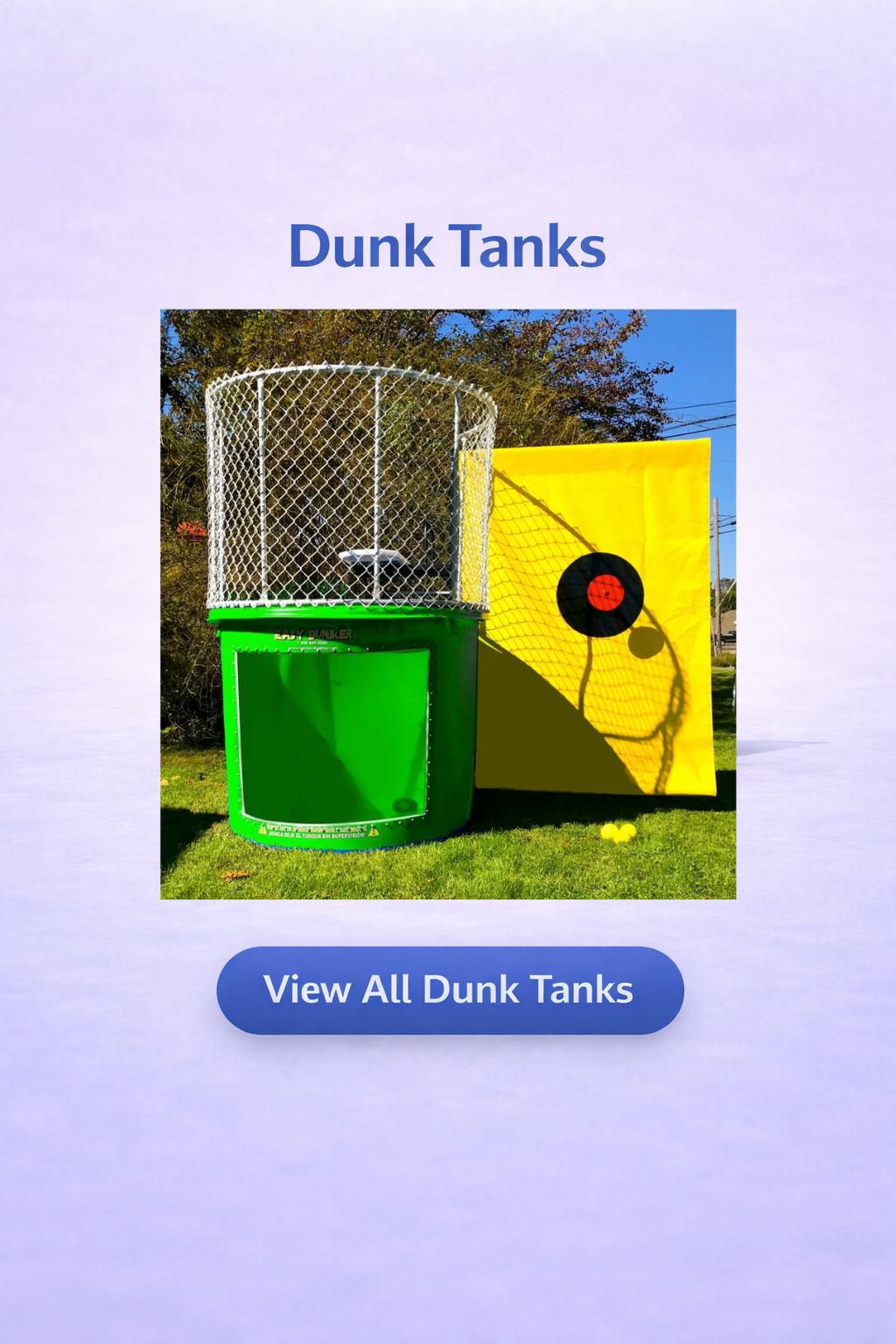Select the yellow throwing balls on the grass
This screenshot has width=896, height=1344.
click(x=618, y=831)
